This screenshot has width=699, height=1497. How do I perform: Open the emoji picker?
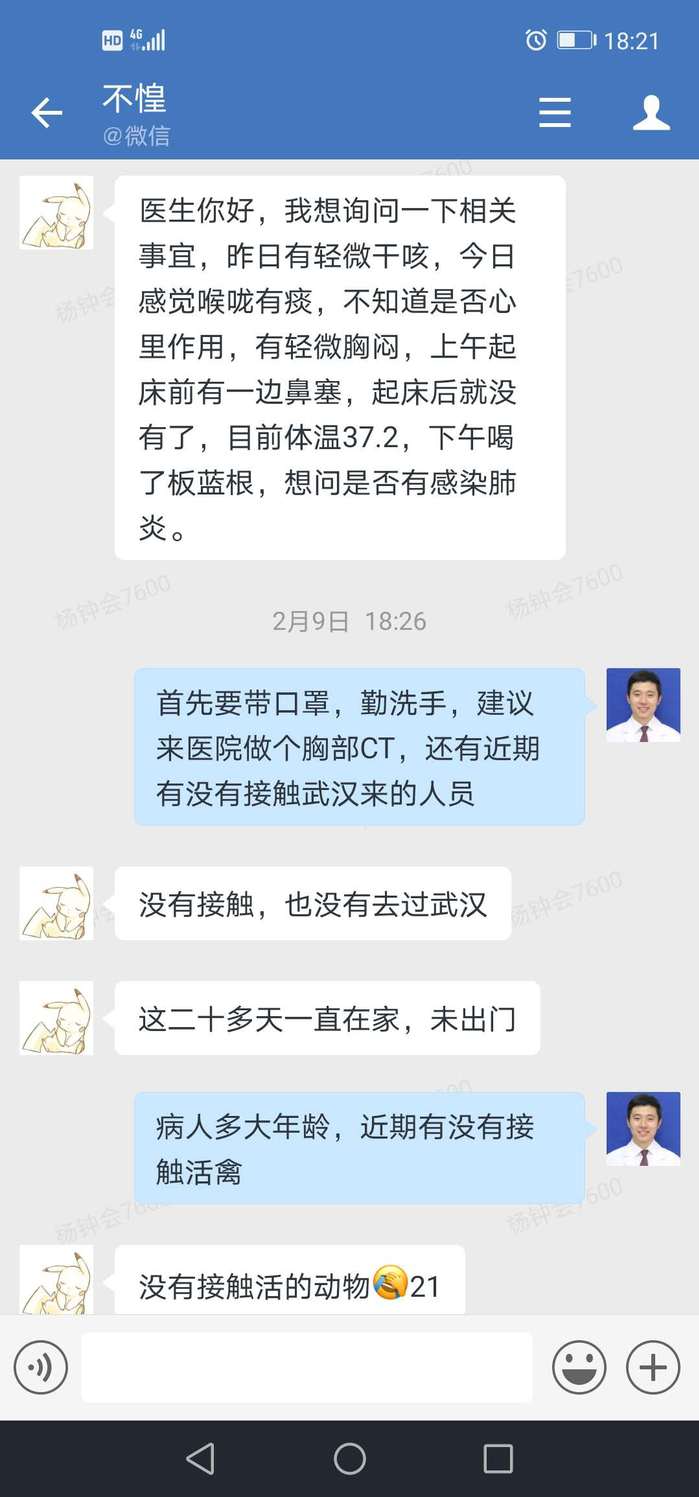579,1367
